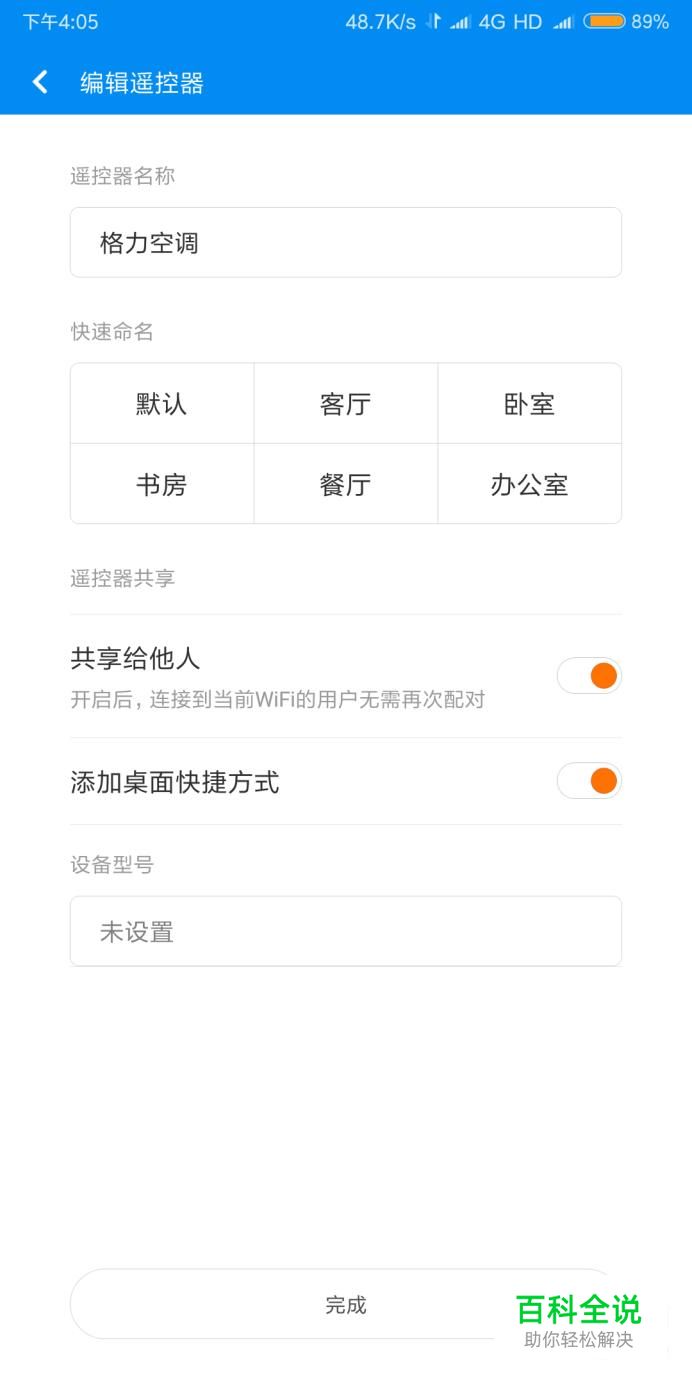Select the 默认 quick name

[x=162, y=404]
